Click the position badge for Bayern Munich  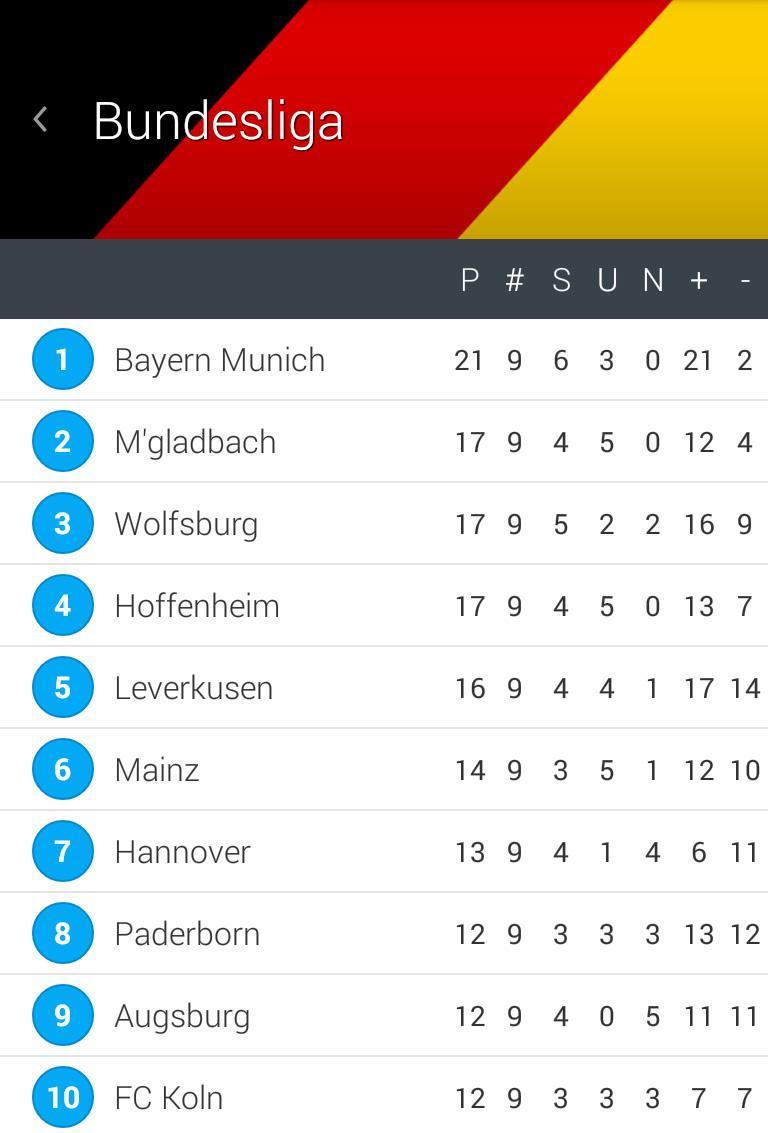pos(62,359)
